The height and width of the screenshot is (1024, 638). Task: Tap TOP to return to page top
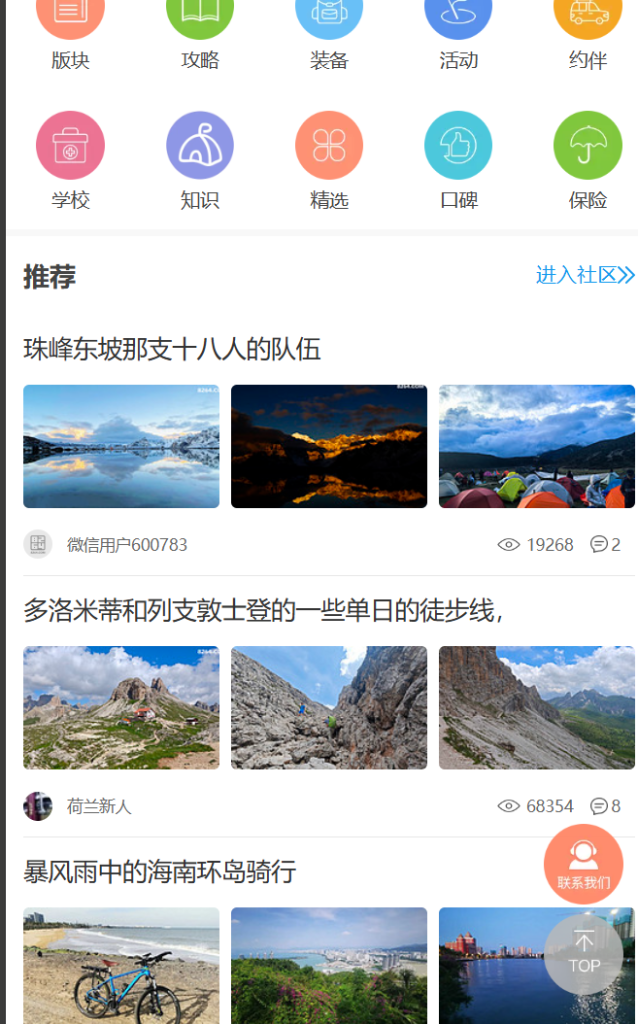click(x=584, y=954)
